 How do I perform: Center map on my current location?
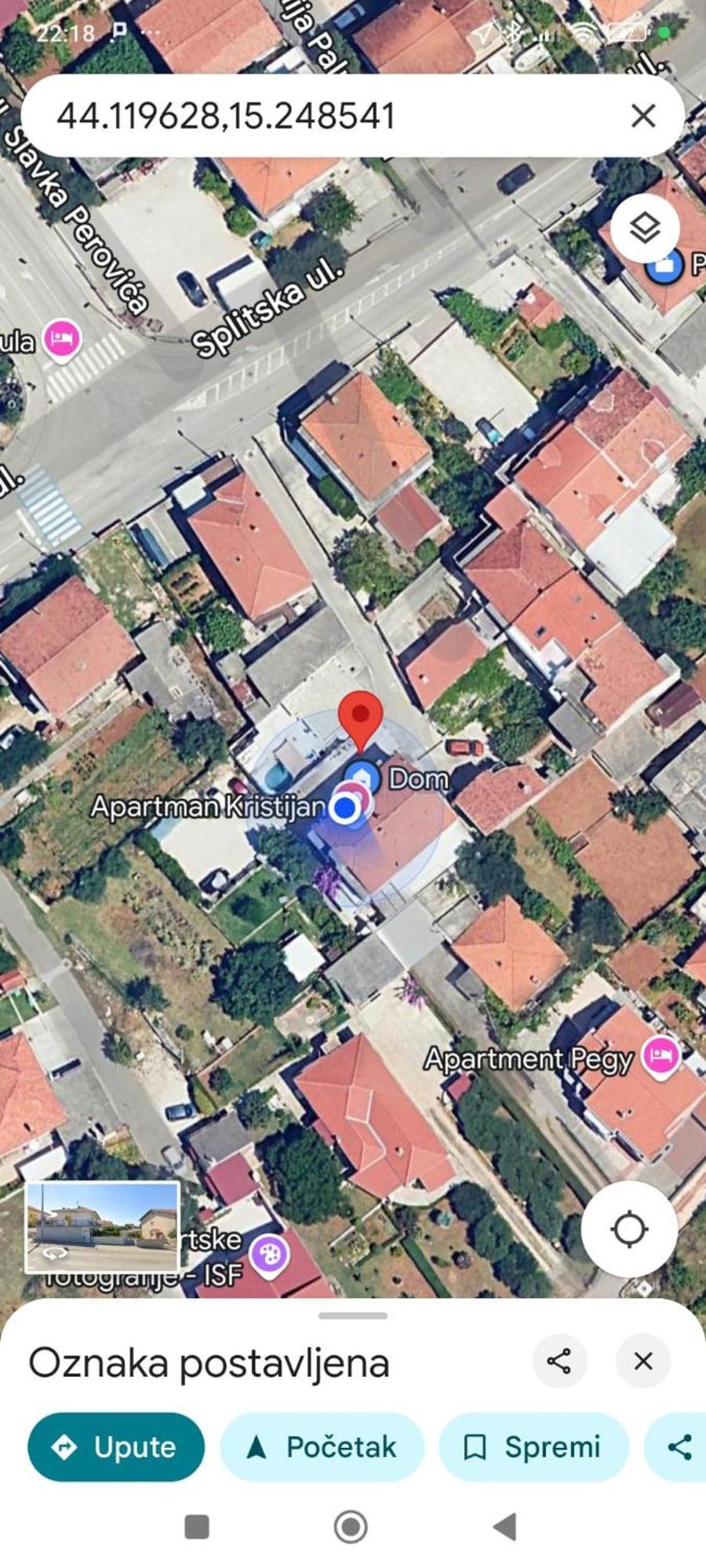click(629, 1229)
